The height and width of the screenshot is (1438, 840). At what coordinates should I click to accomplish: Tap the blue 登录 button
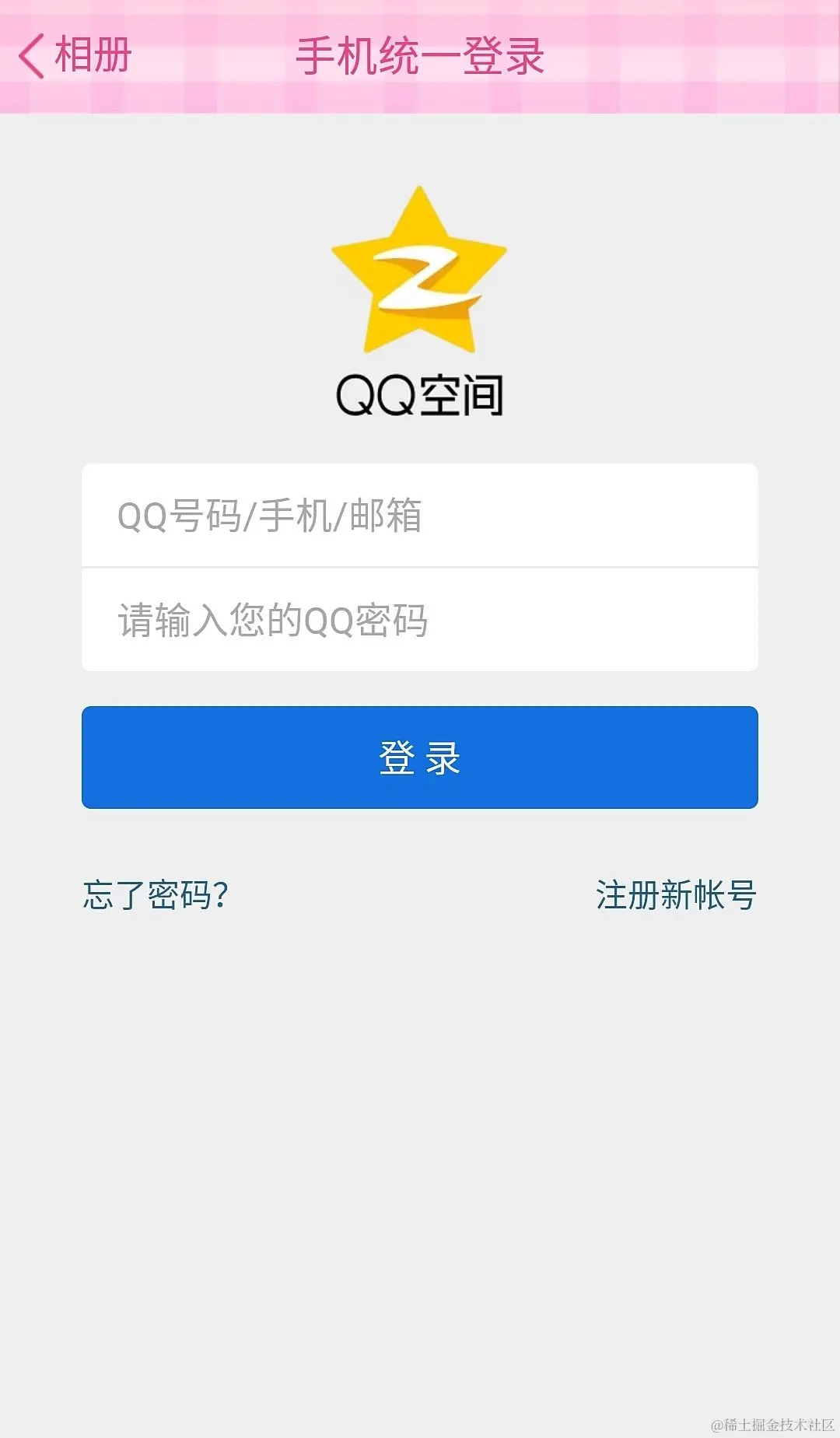420,757
